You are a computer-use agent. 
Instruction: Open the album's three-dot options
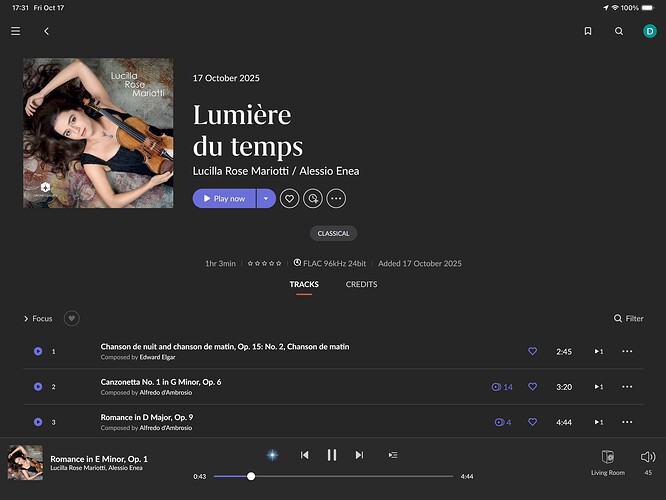[x=337, y=199]
